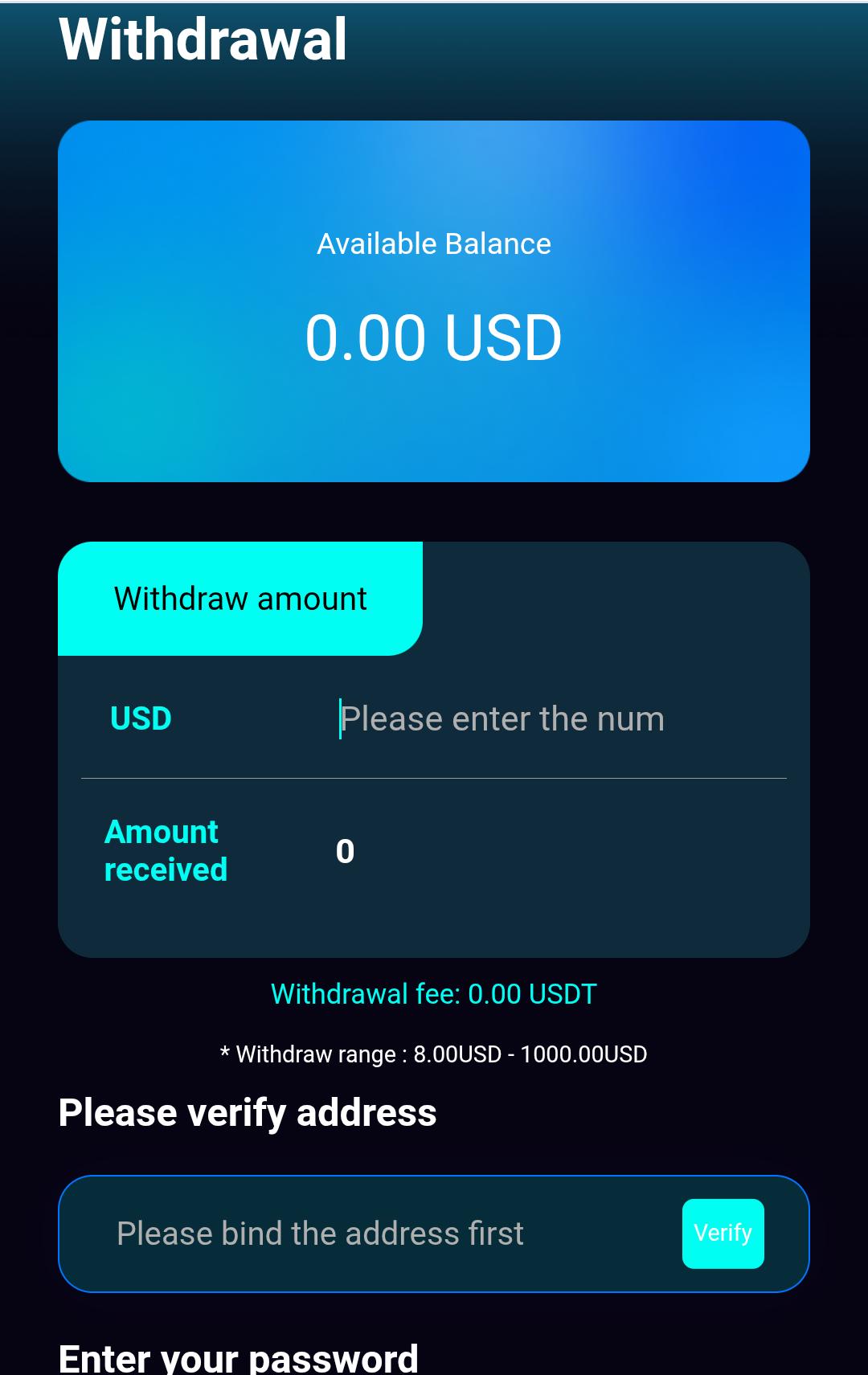868x1375 pixels.
Task: Click the Verify button for the address
Action: click(722, 1234)
